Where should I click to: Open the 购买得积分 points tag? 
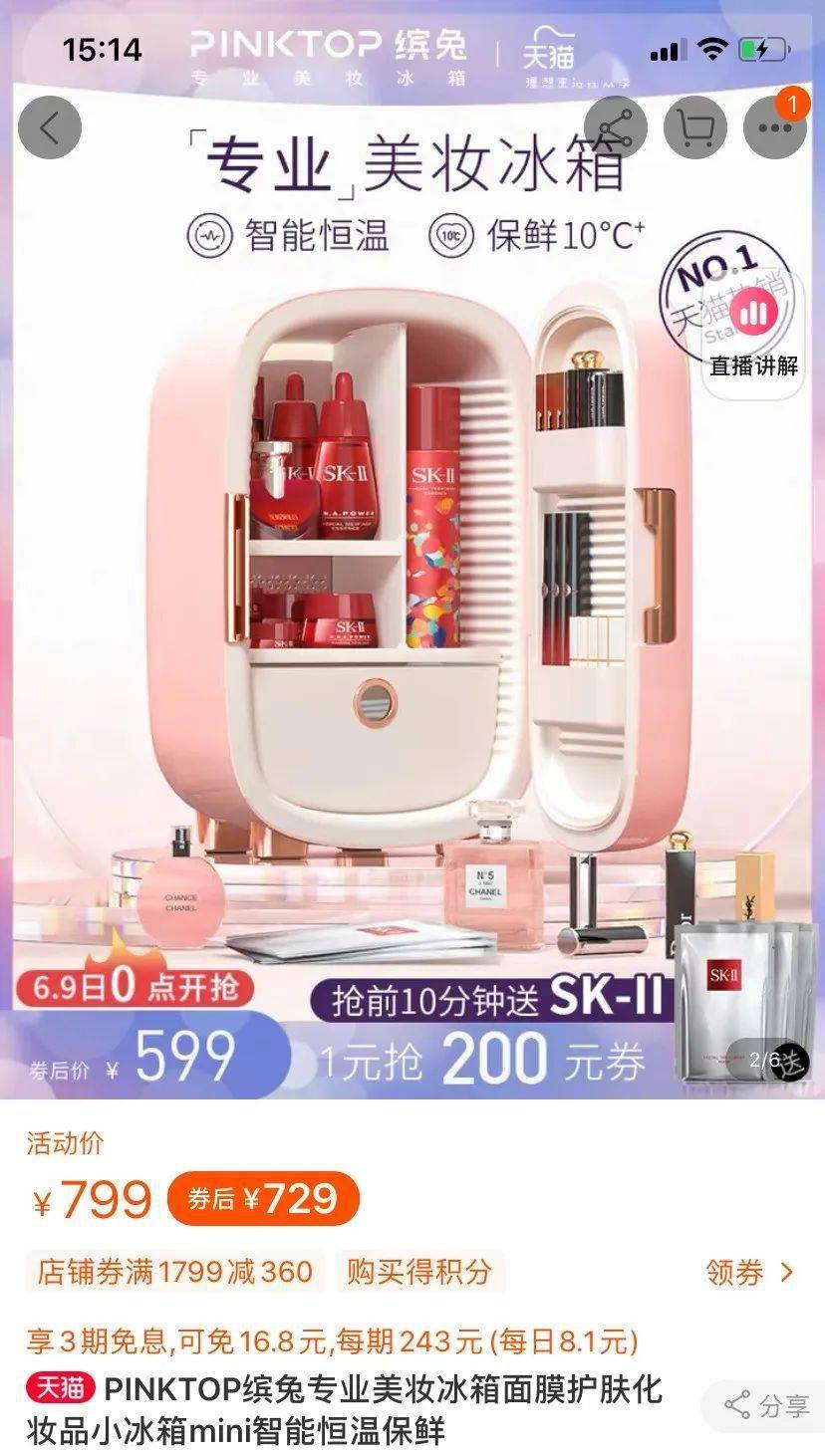point(419,1272)
